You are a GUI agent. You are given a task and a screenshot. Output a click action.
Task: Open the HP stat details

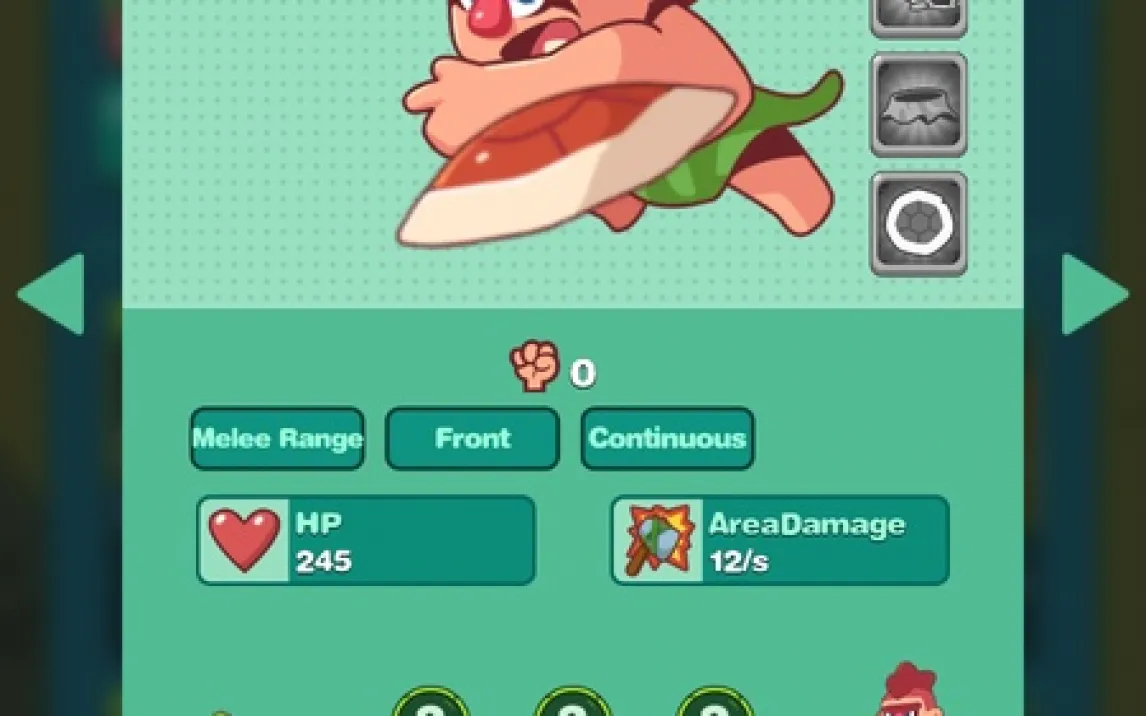tap(366, 541)
